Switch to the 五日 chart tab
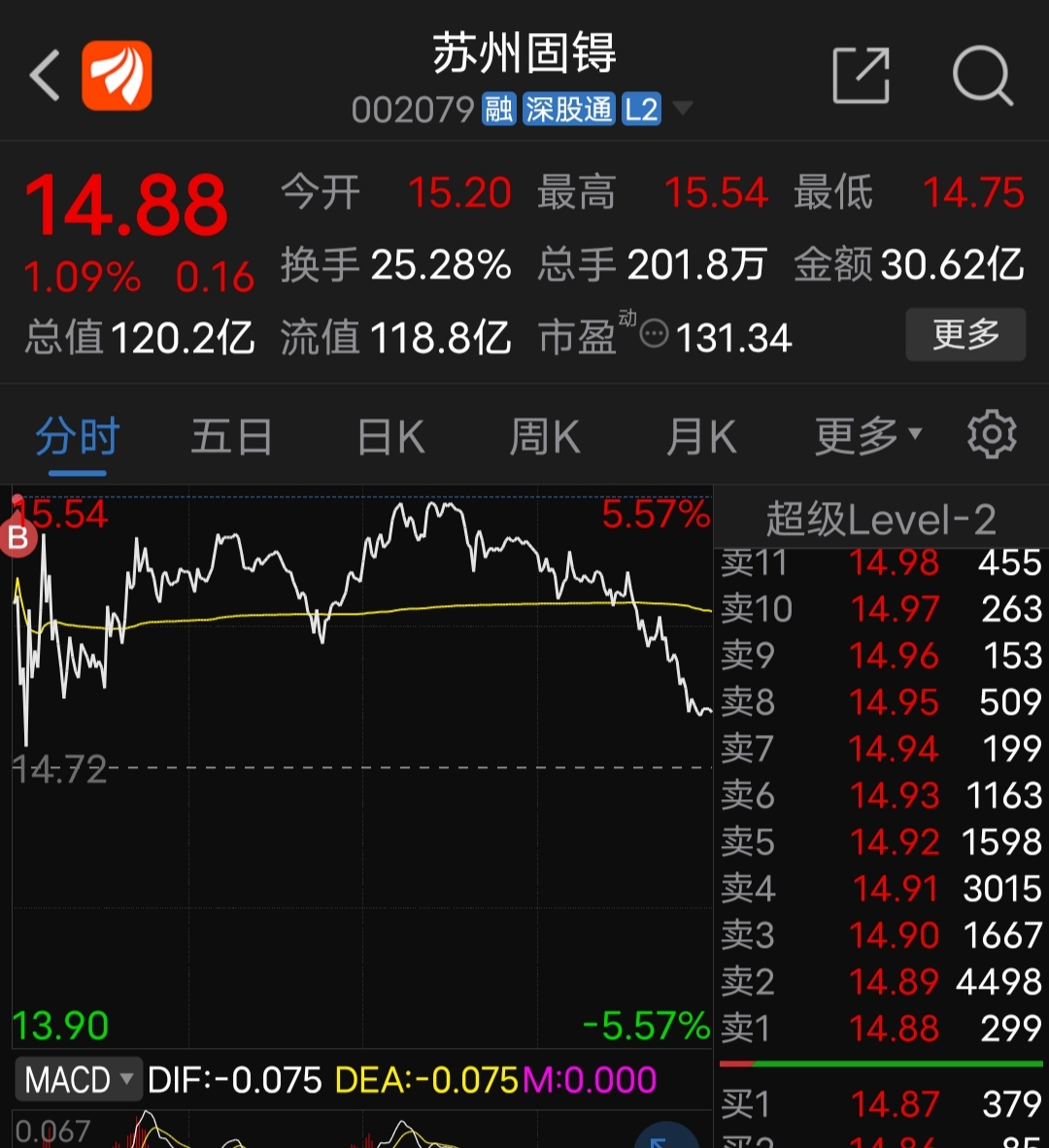This screenshot has width=1049, height=1148. pyautogui.click(x=231, y=437)
